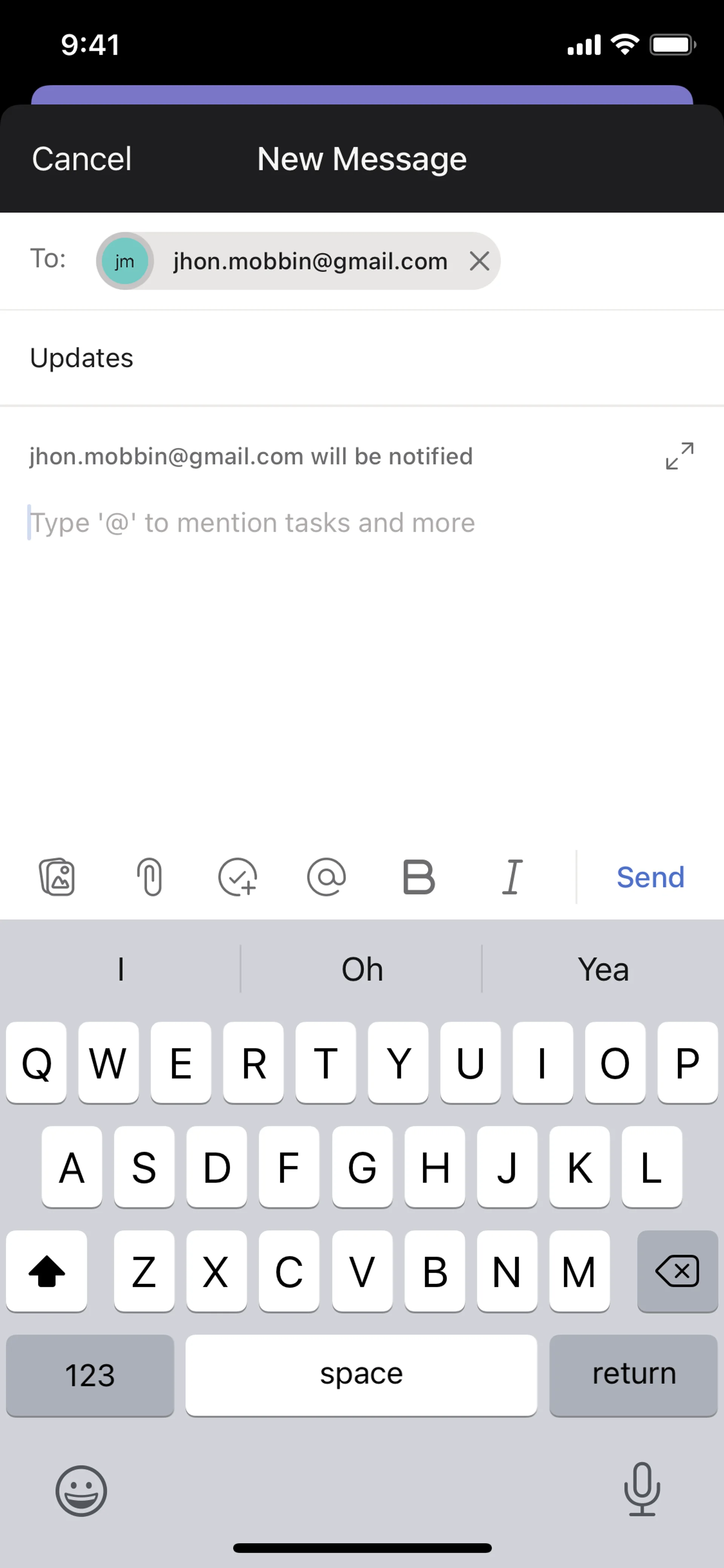Switch keyboard to 123 numbers
The image size is (724, 1568).
coord(90,1375)
